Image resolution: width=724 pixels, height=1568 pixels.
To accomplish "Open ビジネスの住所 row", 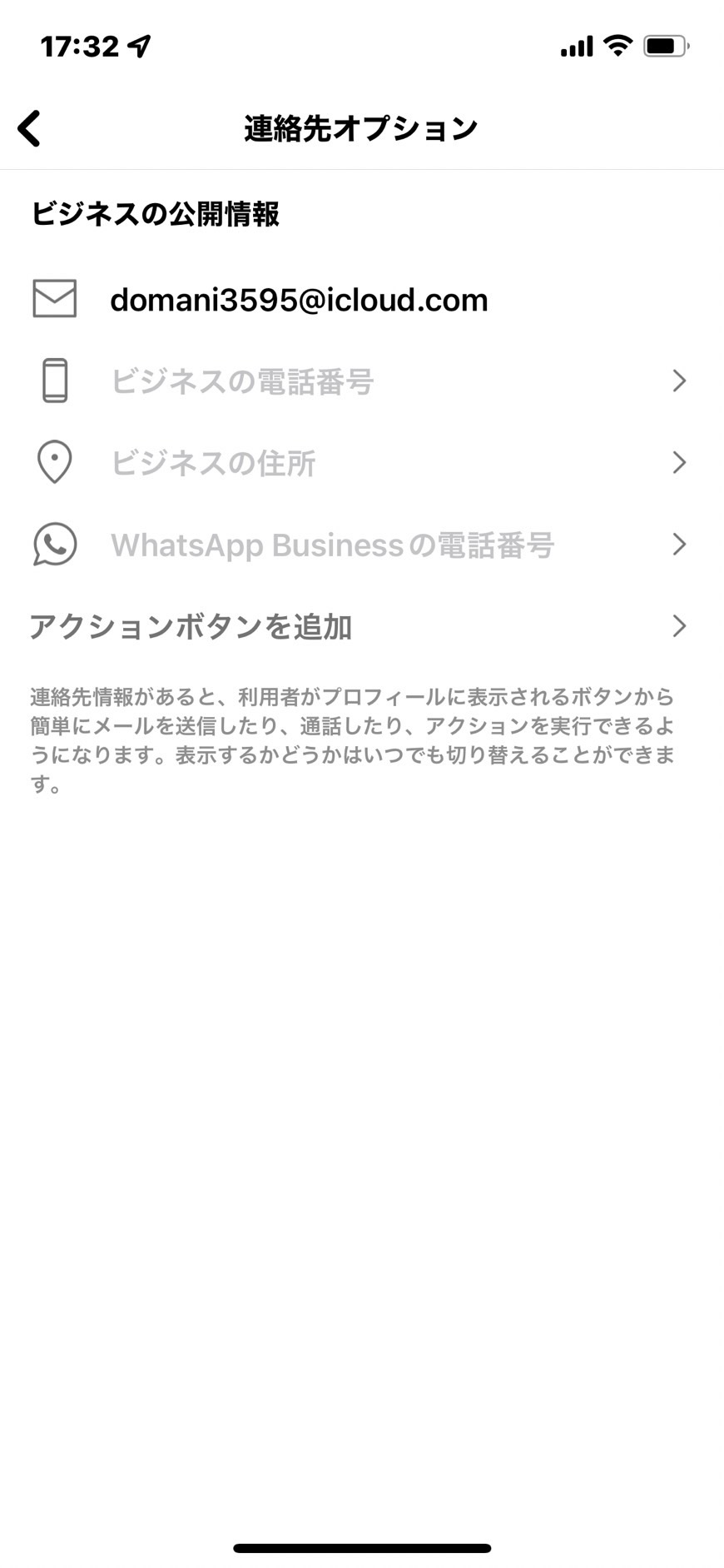I will (x=362, y=462).
